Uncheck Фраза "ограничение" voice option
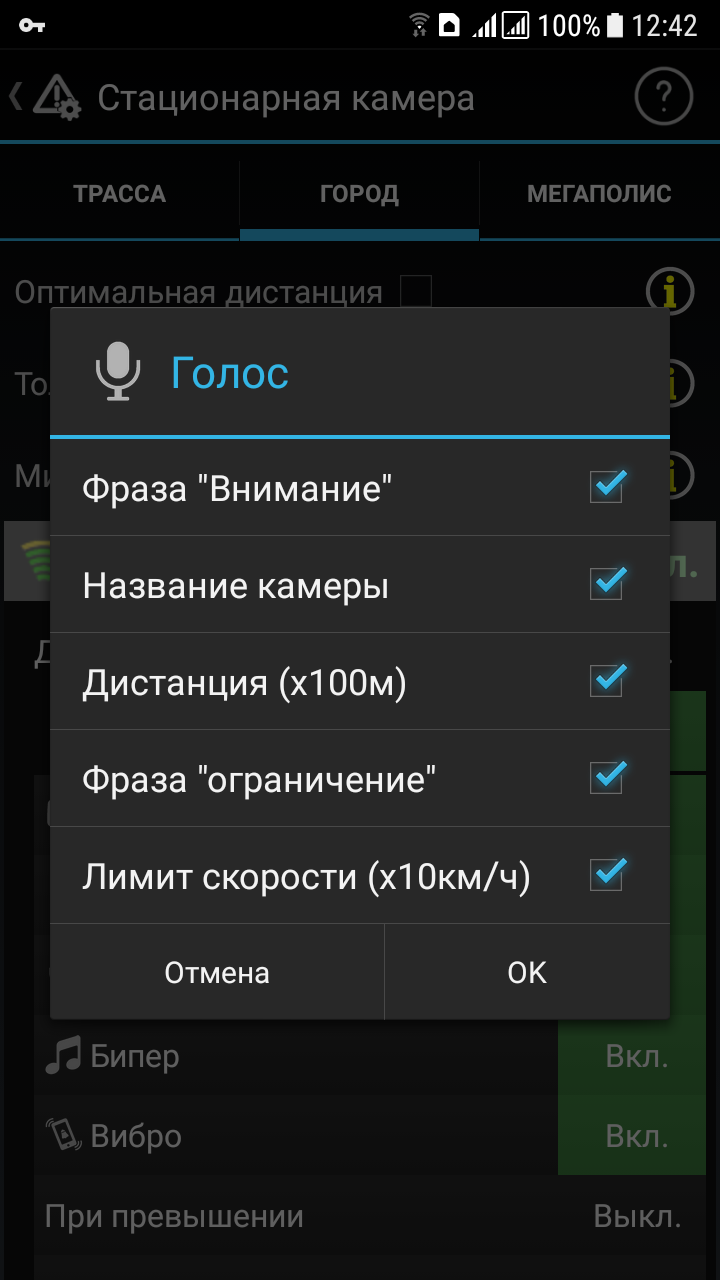This screenshot has width=720, height=1280. tap(606, 779)
